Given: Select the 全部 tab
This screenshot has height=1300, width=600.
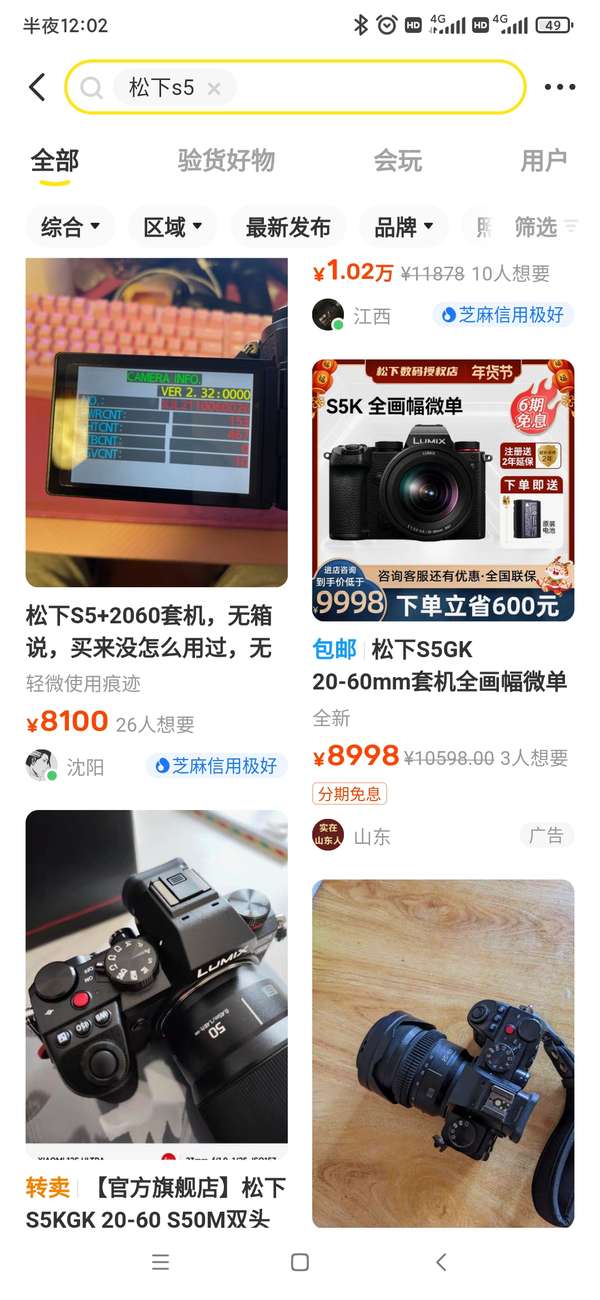Looking at the screenshot, I should (54, 160).
